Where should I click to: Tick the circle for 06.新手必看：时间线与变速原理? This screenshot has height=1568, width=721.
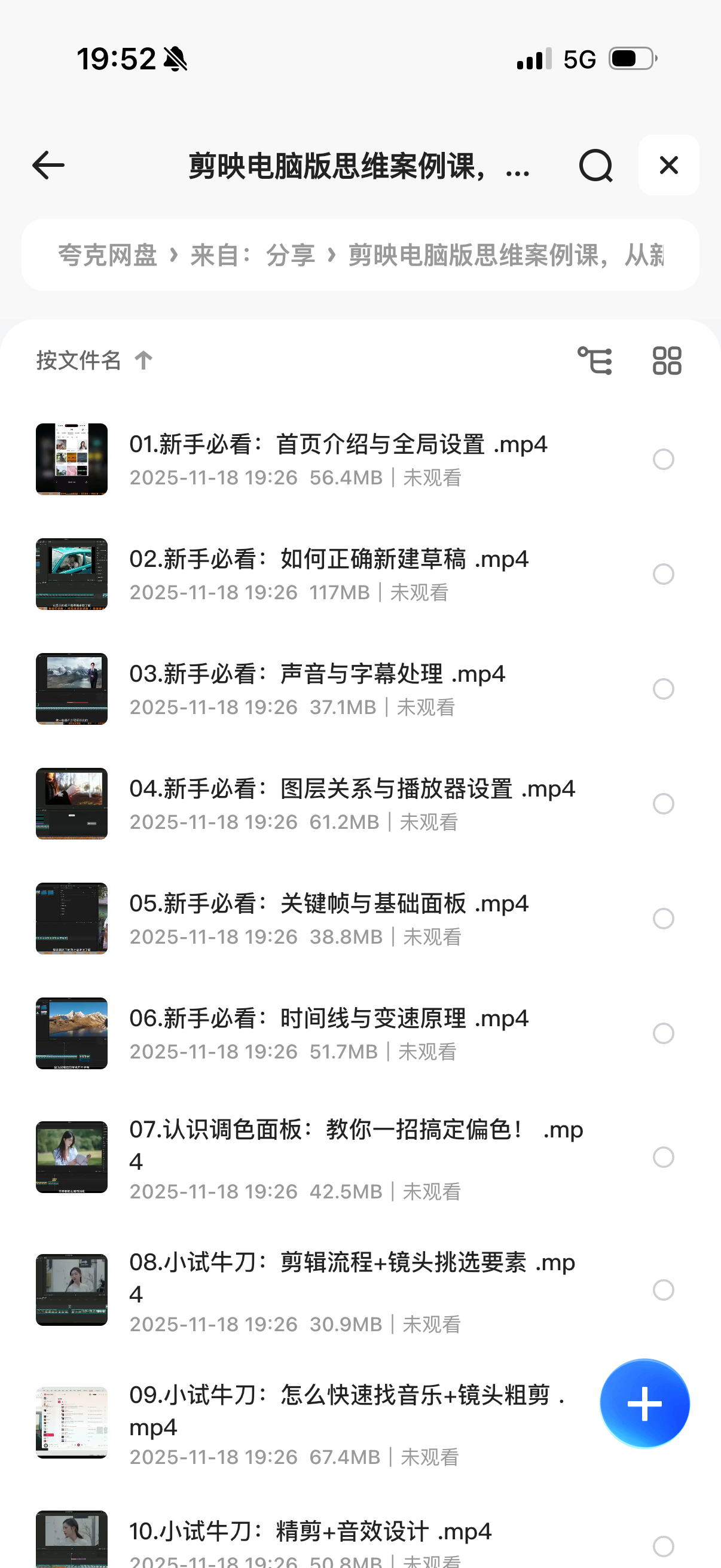point(663,1033)
